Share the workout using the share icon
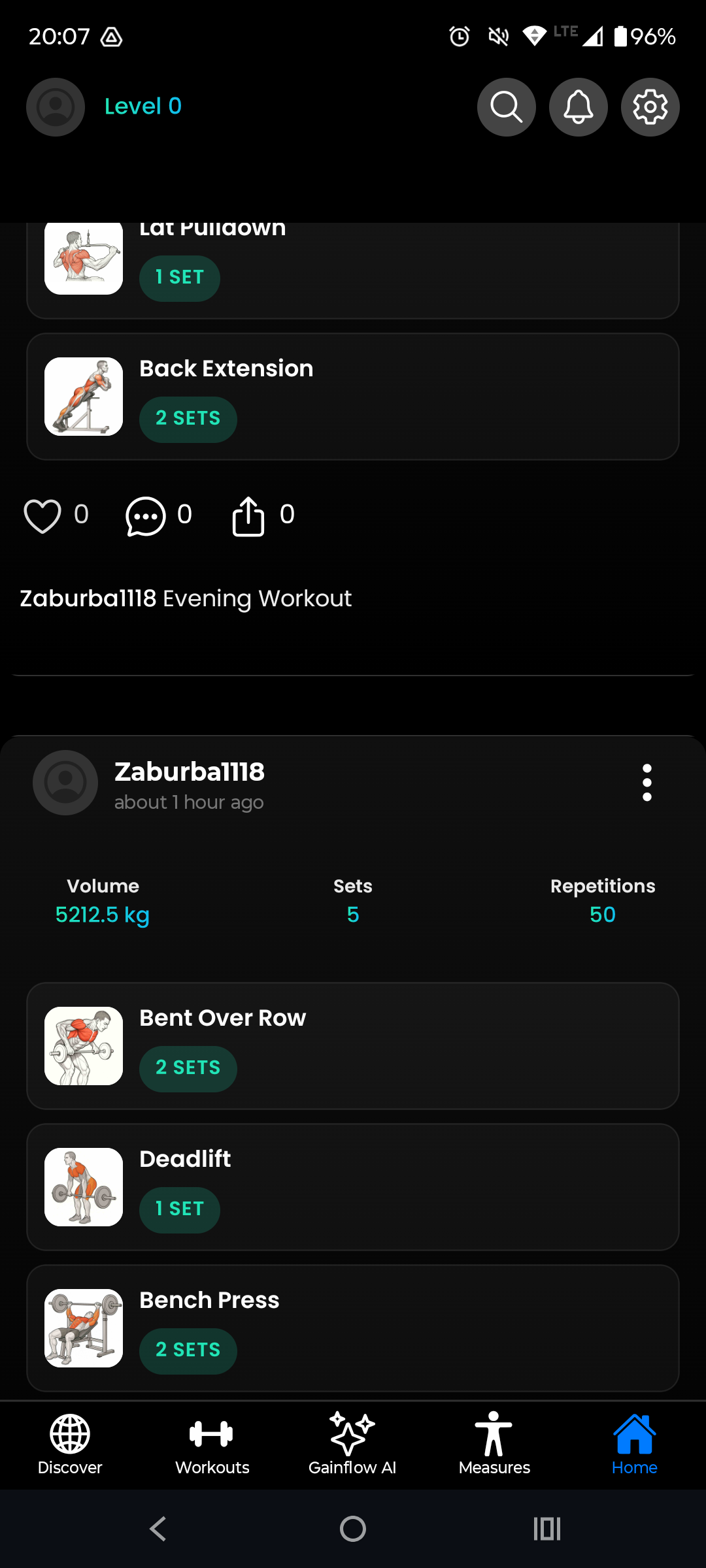The image size is (706, 1568). point(247,514)
